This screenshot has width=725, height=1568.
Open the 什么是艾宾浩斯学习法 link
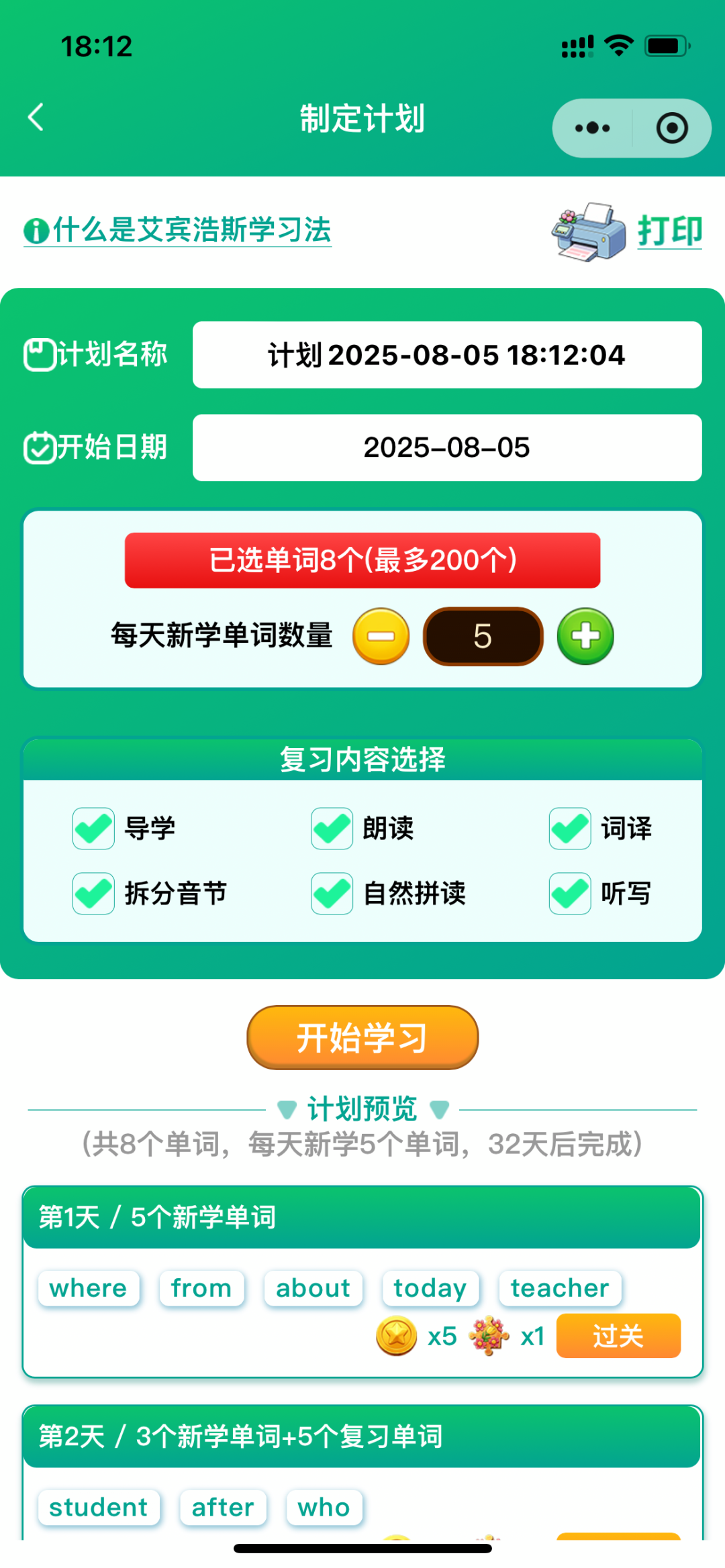pos(193,230)
